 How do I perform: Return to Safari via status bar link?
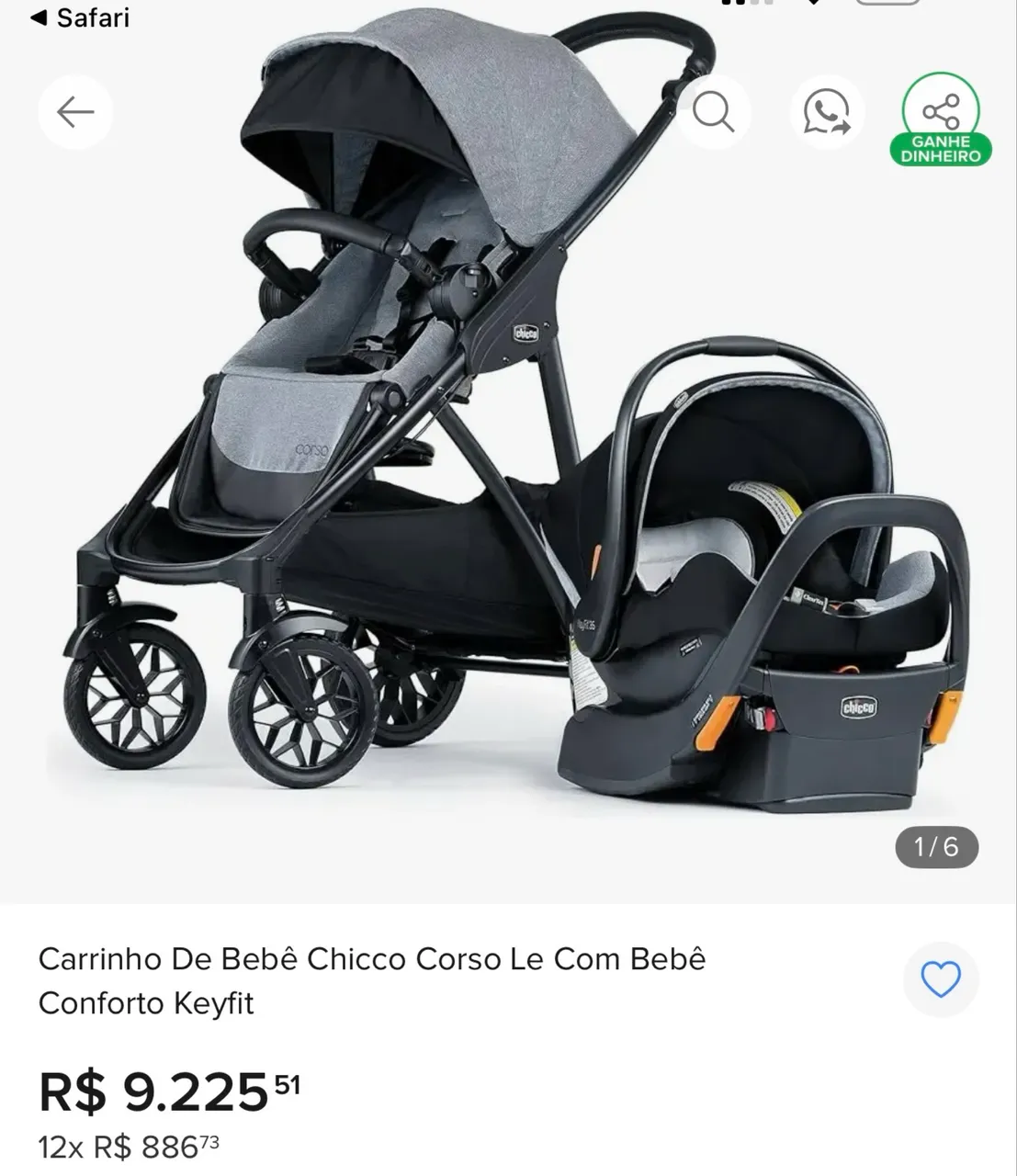[81, 17]
